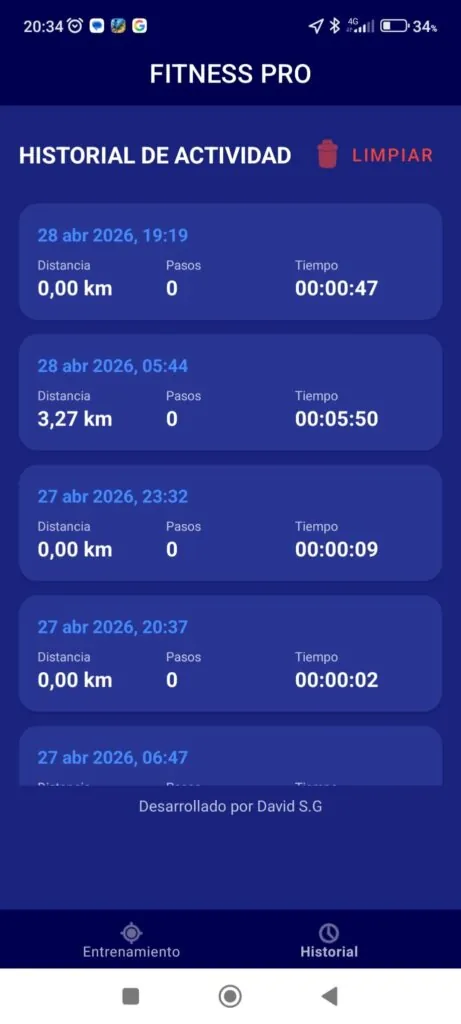Viewport: 461px width, 1024px height.
Task: Select the Historial tab
Action: coord(329,940)
